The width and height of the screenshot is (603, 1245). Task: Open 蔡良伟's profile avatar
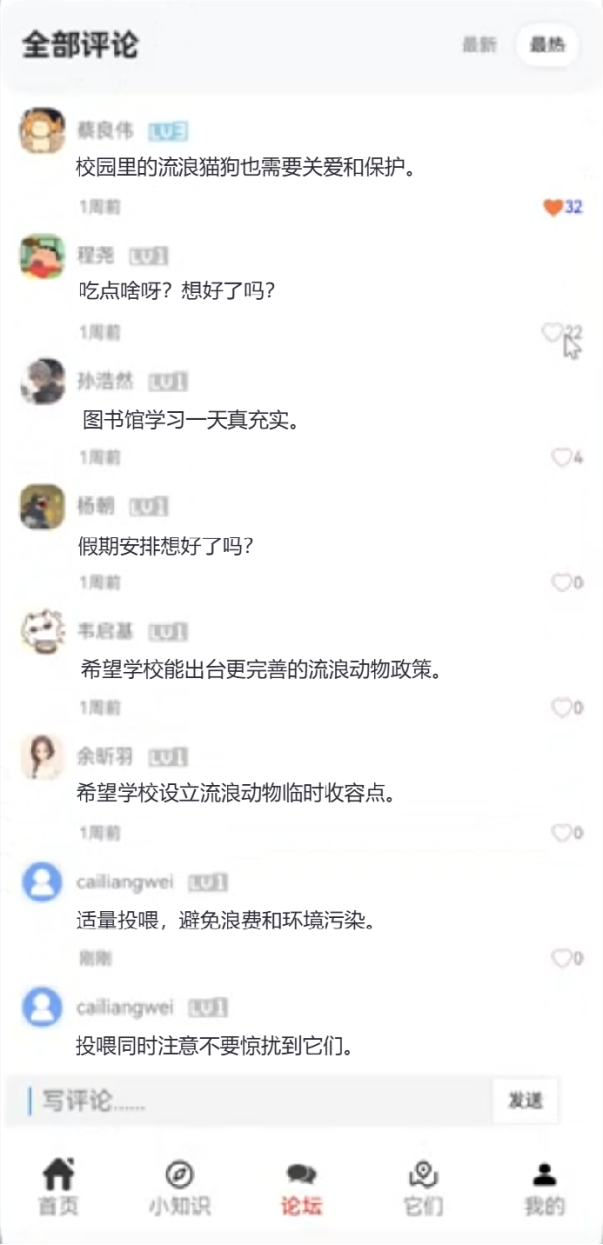pyautogui.click(x=42, y=130)
